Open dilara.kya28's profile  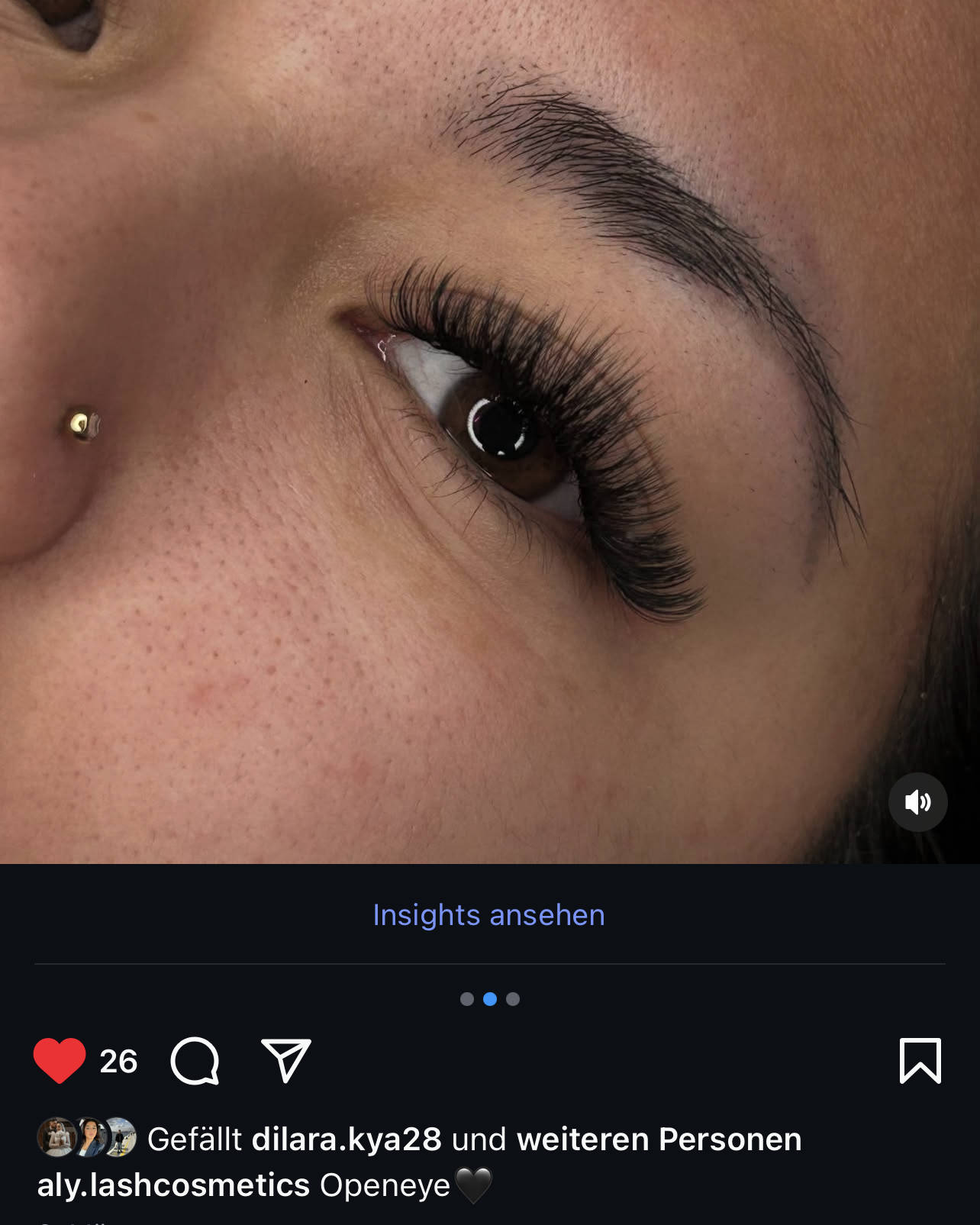pos(347,1139)
